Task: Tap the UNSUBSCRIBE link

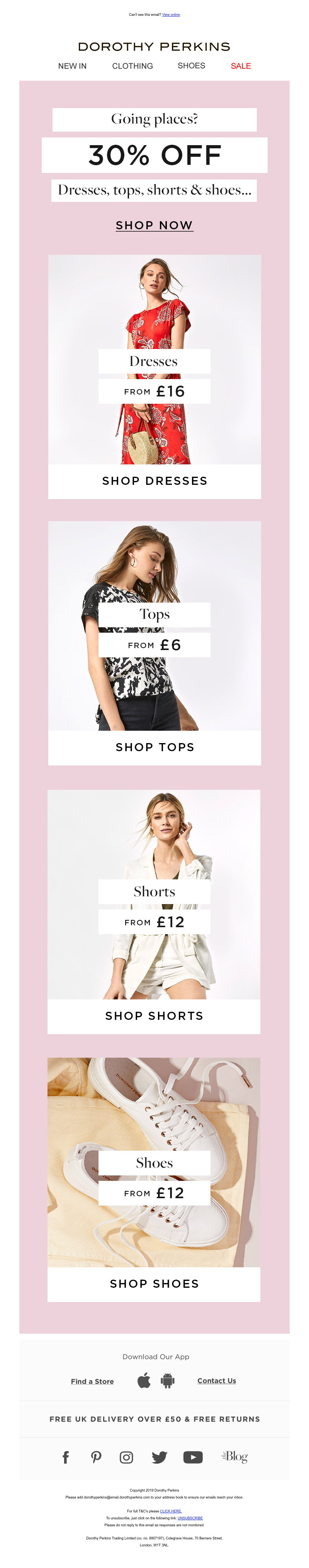Action: pyautogui.click(x=190, y=1517)
